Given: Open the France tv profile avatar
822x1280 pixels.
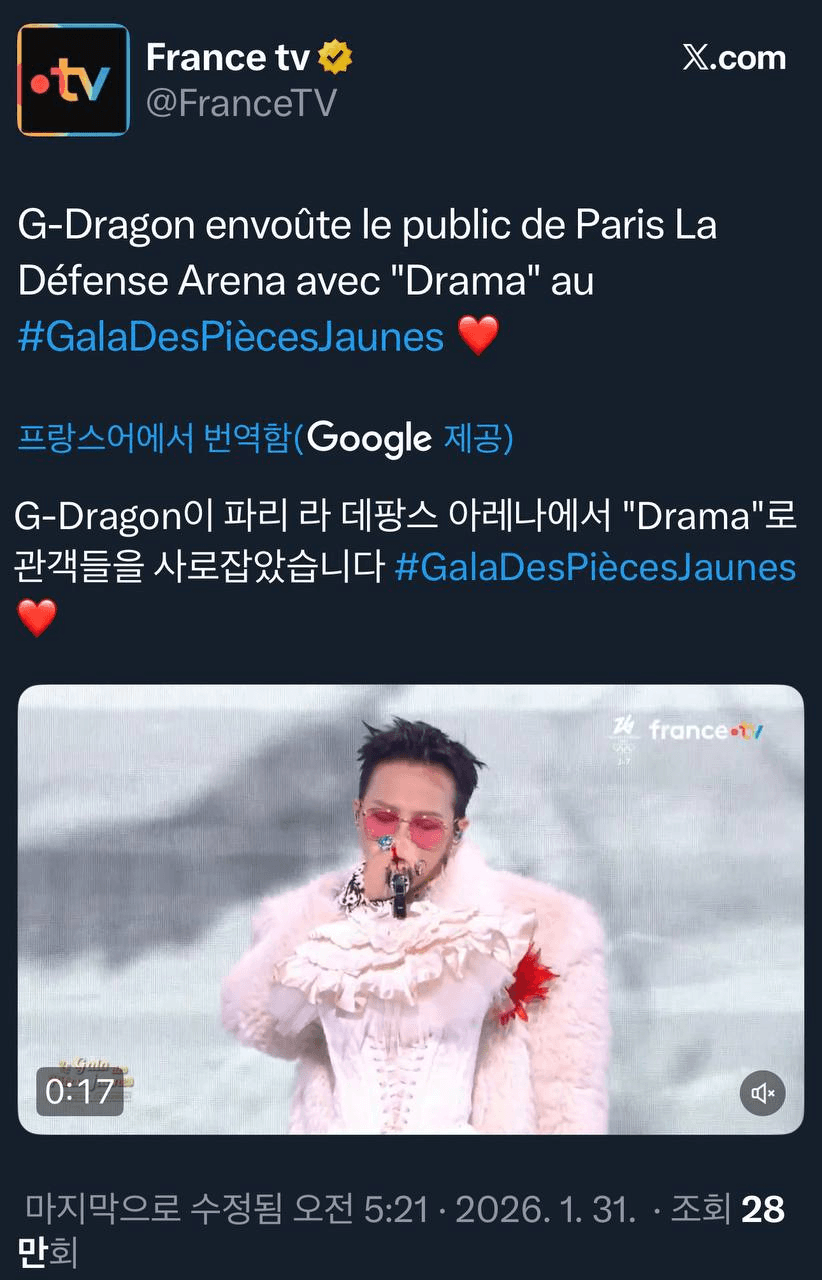Looking at the screenshot, I should [74, 80].
